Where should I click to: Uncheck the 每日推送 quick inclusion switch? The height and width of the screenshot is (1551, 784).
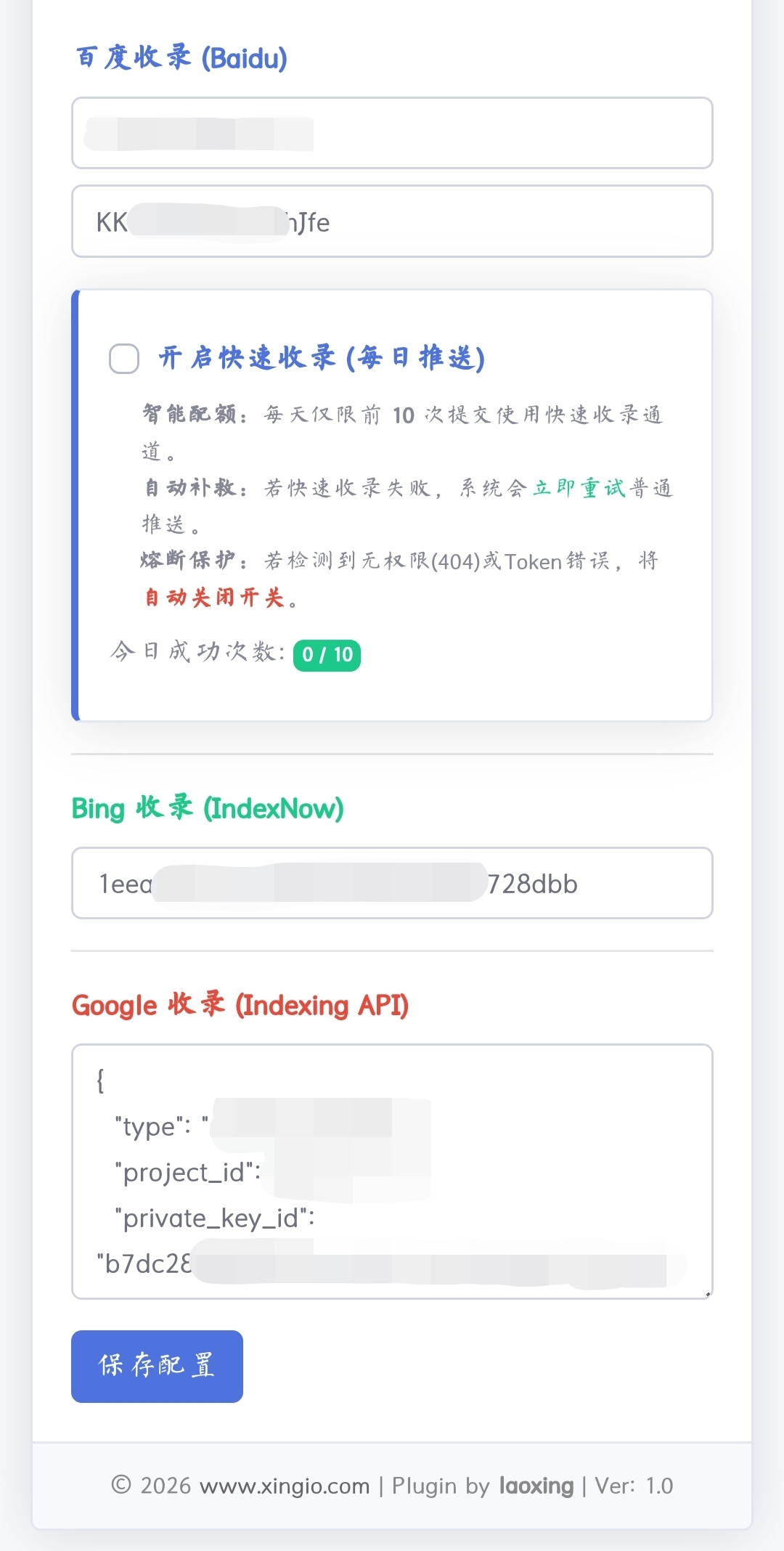[123, 358]
